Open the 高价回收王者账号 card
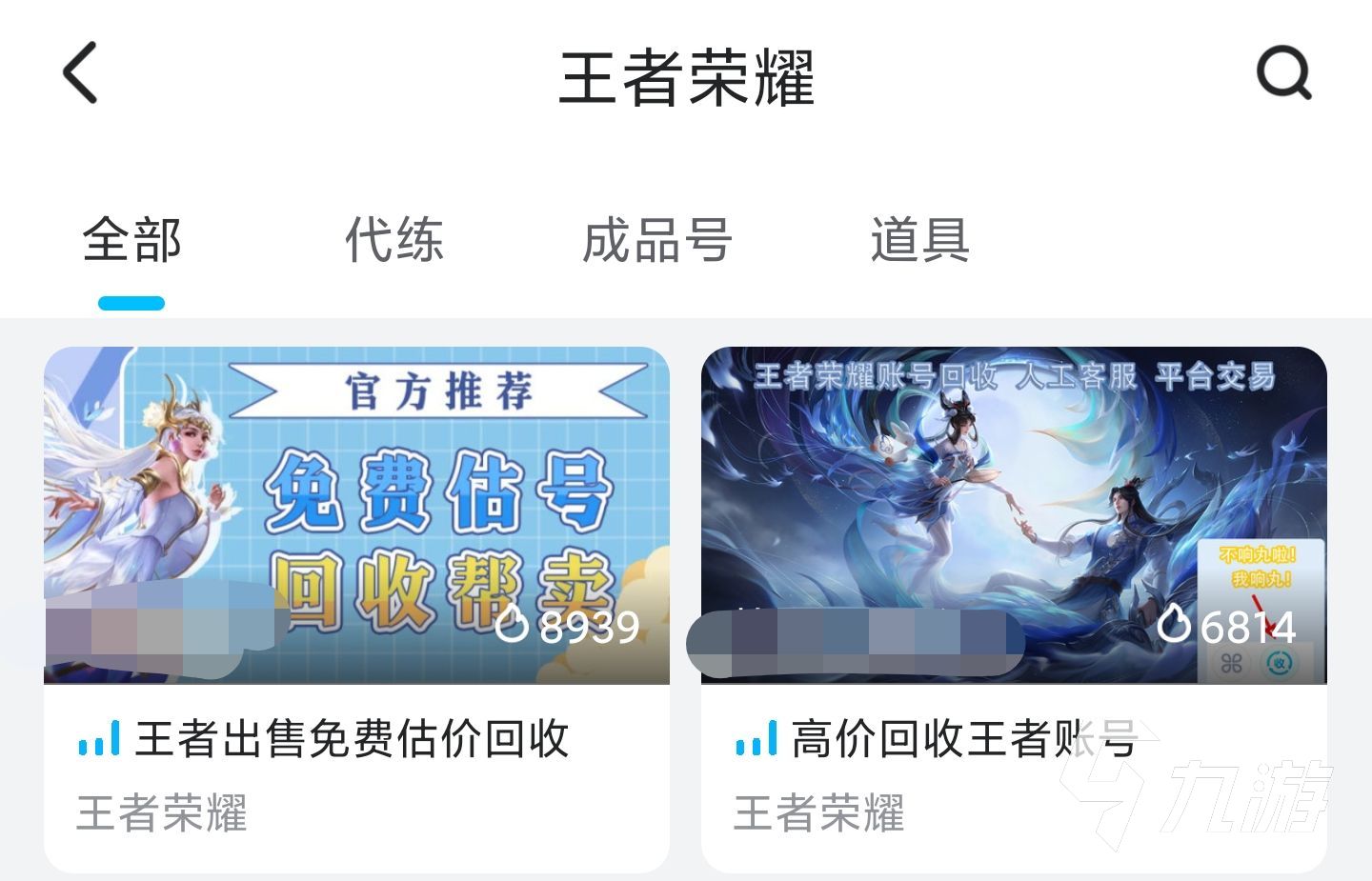The image size is (1372, 881). click(1014, 610)
